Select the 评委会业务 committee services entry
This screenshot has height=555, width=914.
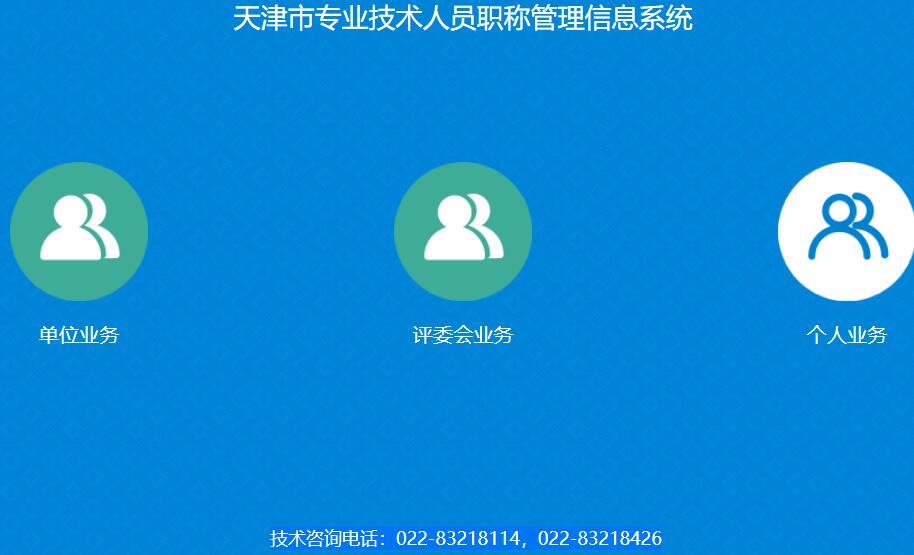(463, 231)
